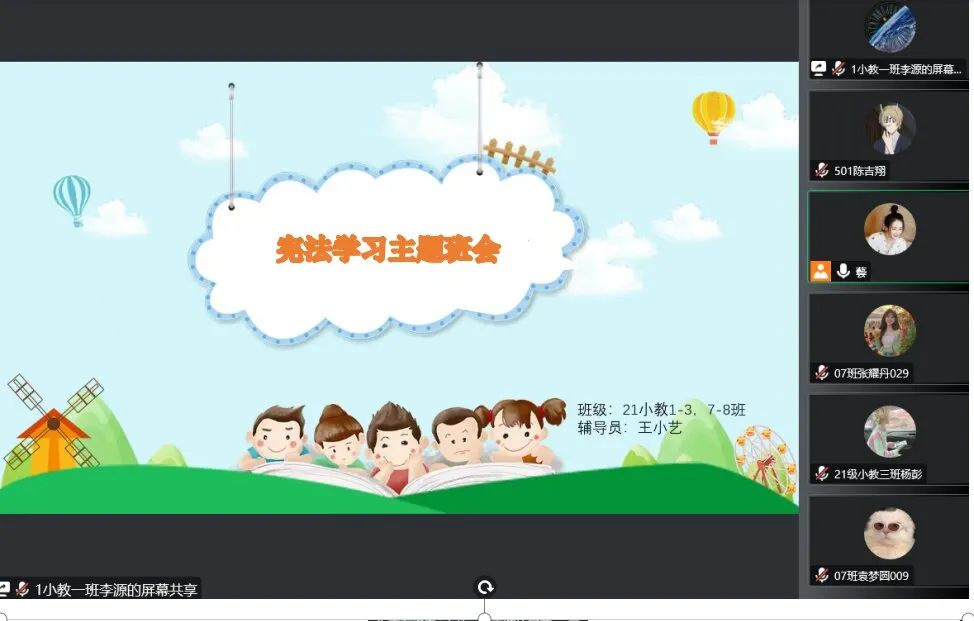The width and height of the screenshot is (974, 621).
Task: Tap the shared 宪法学习主题班会 slide view
Action: (x=399, y=288)
